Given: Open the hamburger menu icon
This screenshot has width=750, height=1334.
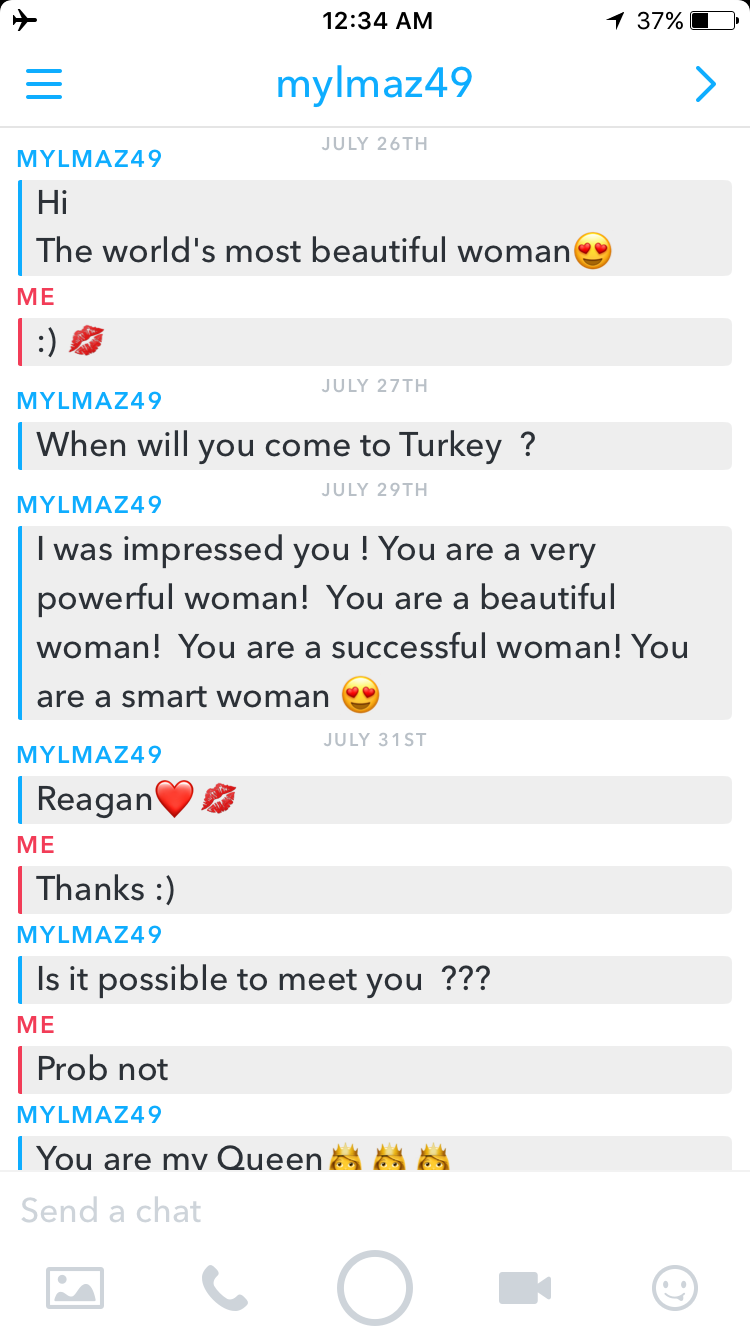Looking at the screenshot, I should coord(44,84).
